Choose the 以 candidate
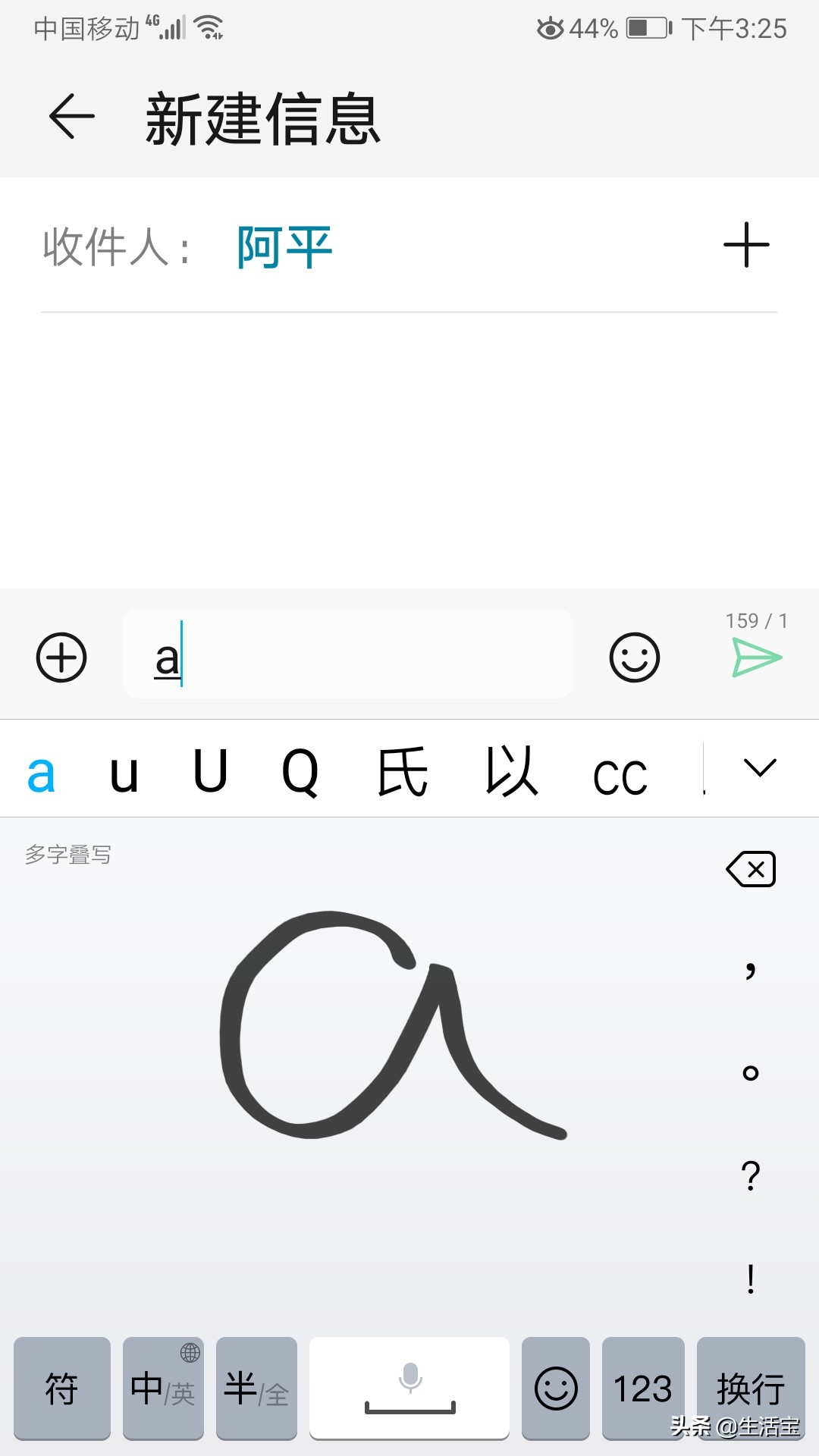Viewport: 819px width, 1456px height. tap(513, 770)
